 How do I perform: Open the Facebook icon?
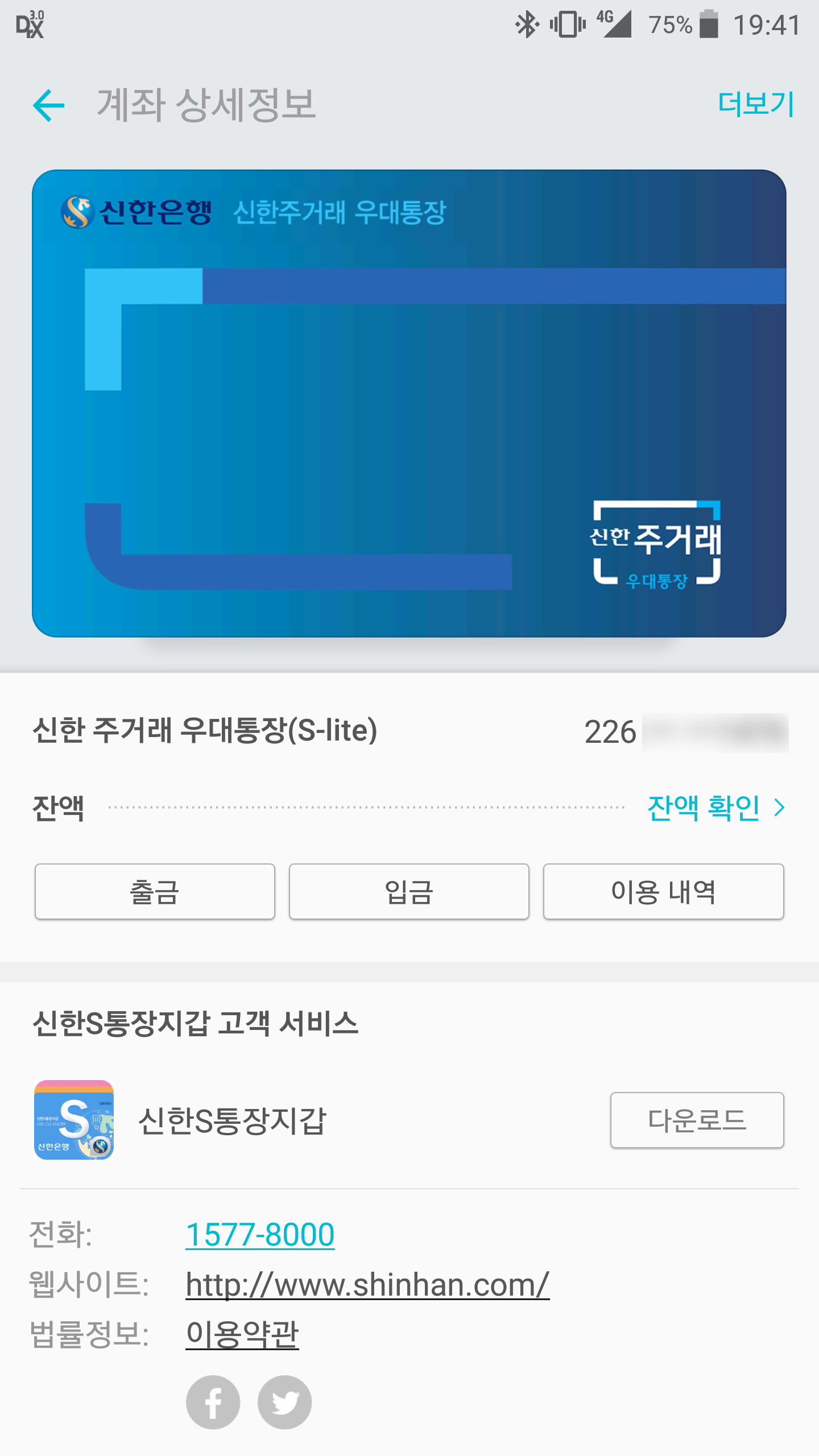[x=213, y=1402]
